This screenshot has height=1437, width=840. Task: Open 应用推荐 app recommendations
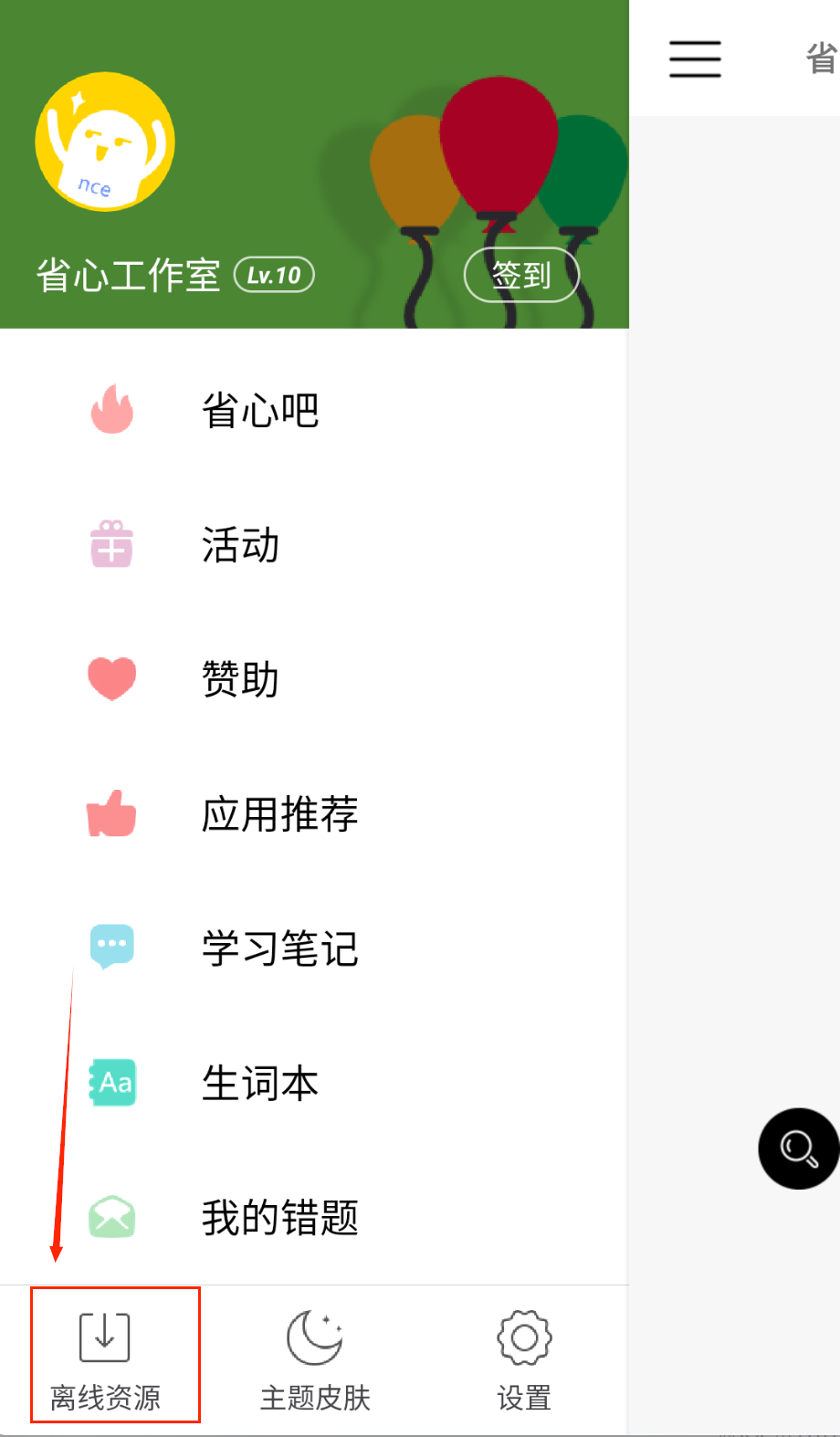click(x=279, y=813)
